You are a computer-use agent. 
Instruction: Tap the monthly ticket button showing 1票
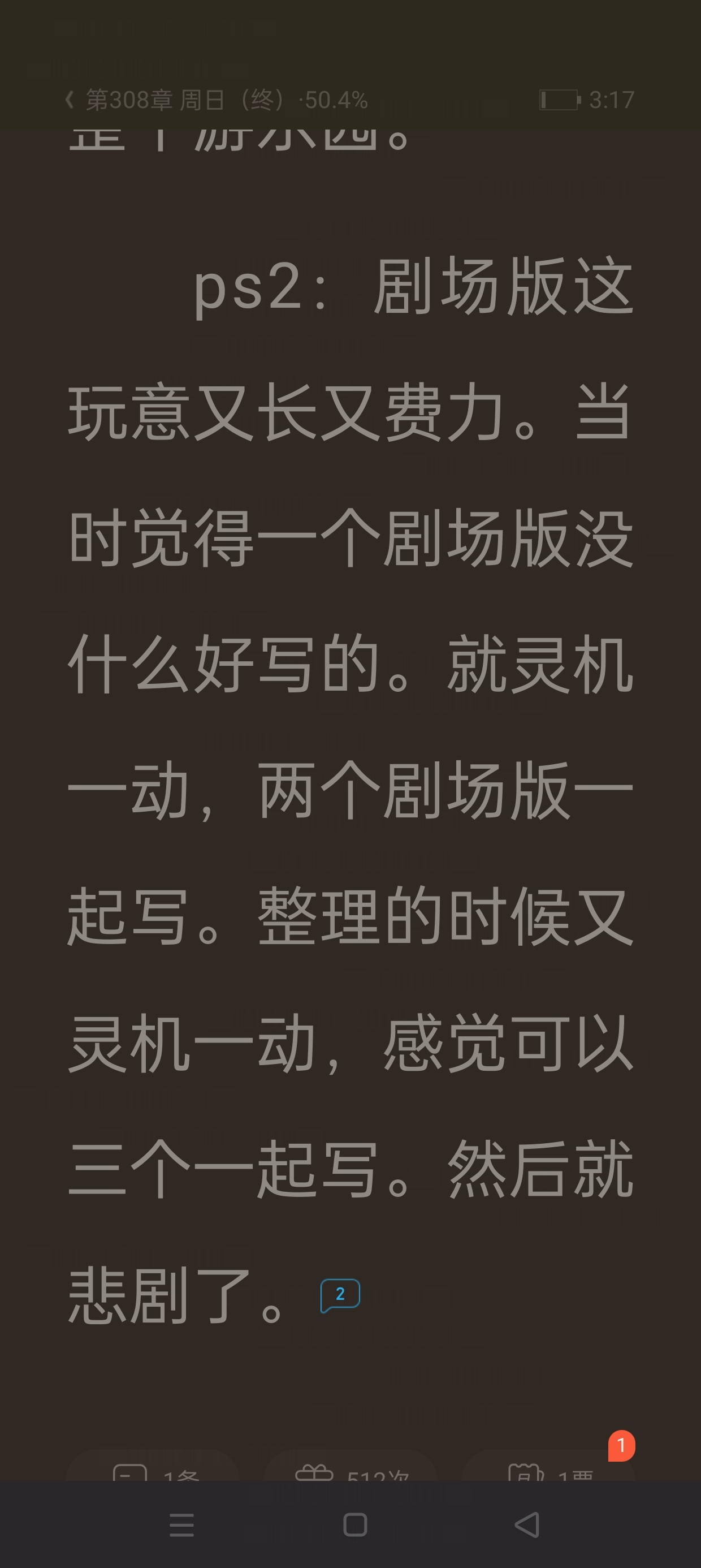(549, 1472)
